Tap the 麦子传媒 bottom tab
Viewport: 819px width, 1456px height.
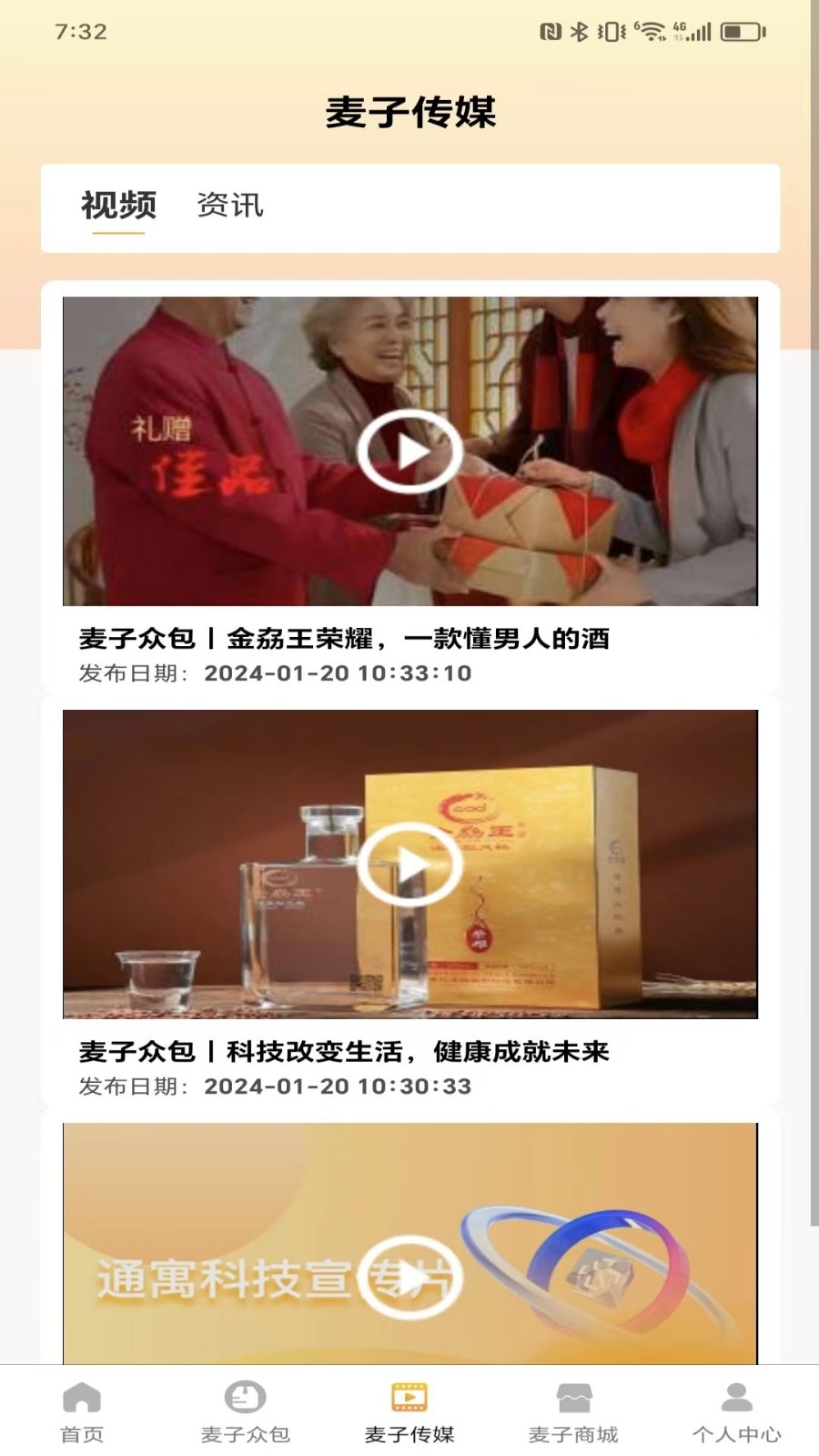point(409,1411)
